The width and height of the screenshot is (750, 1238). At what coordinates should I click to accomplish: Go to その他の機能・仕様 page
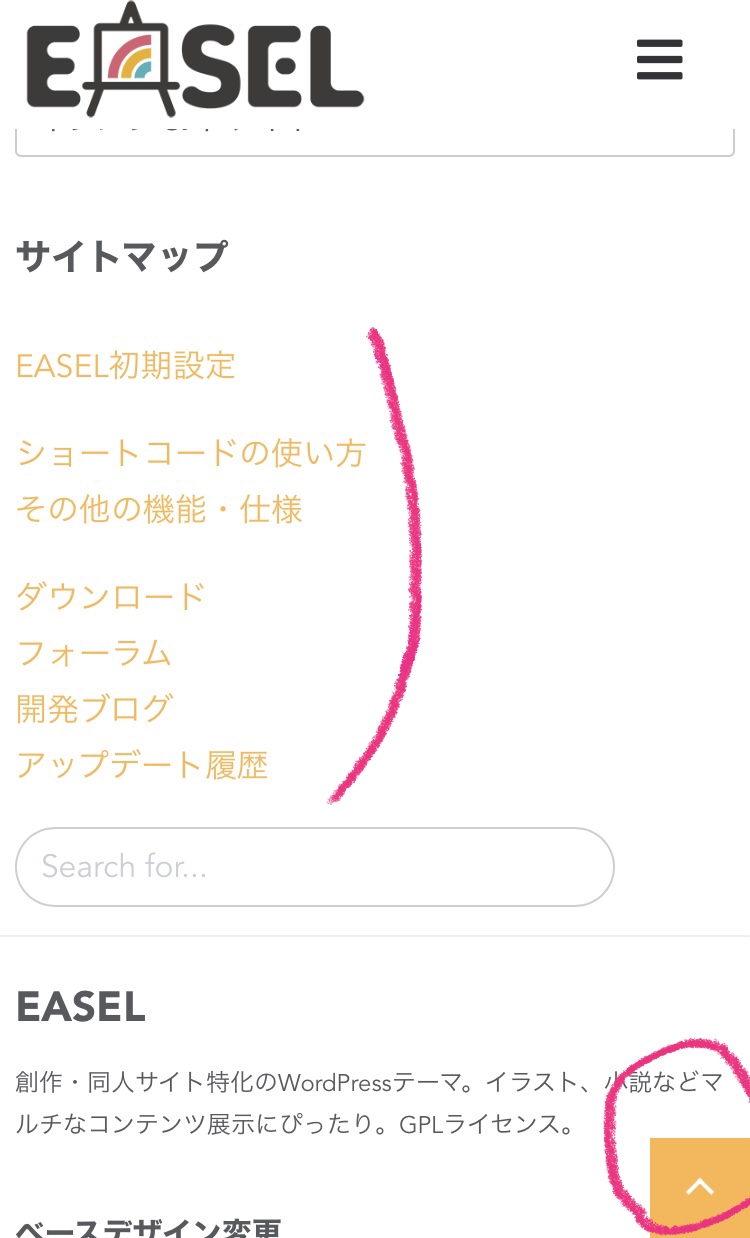(159, 510)
